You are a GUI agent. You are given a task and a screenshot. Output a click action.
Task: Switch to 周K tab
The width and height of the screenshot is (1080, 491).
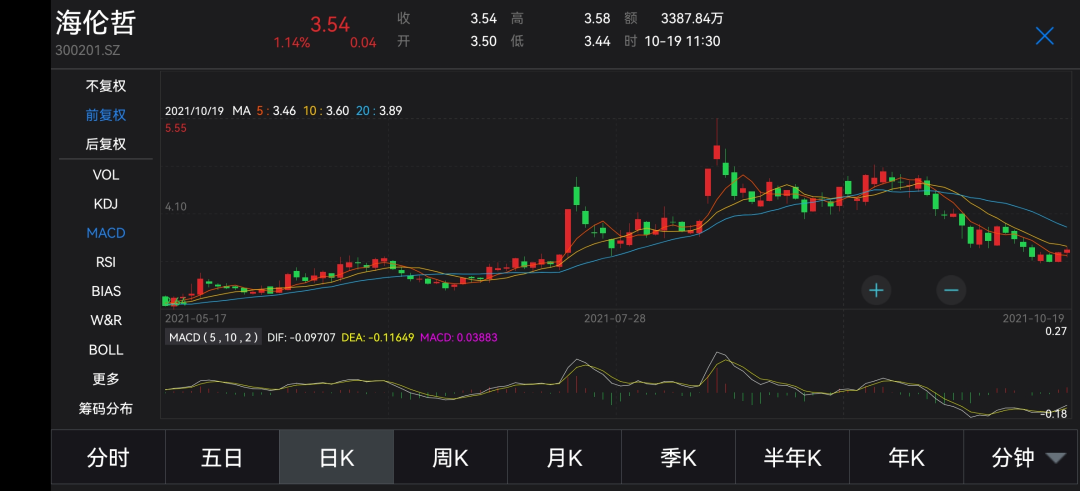tap(450, 458)
